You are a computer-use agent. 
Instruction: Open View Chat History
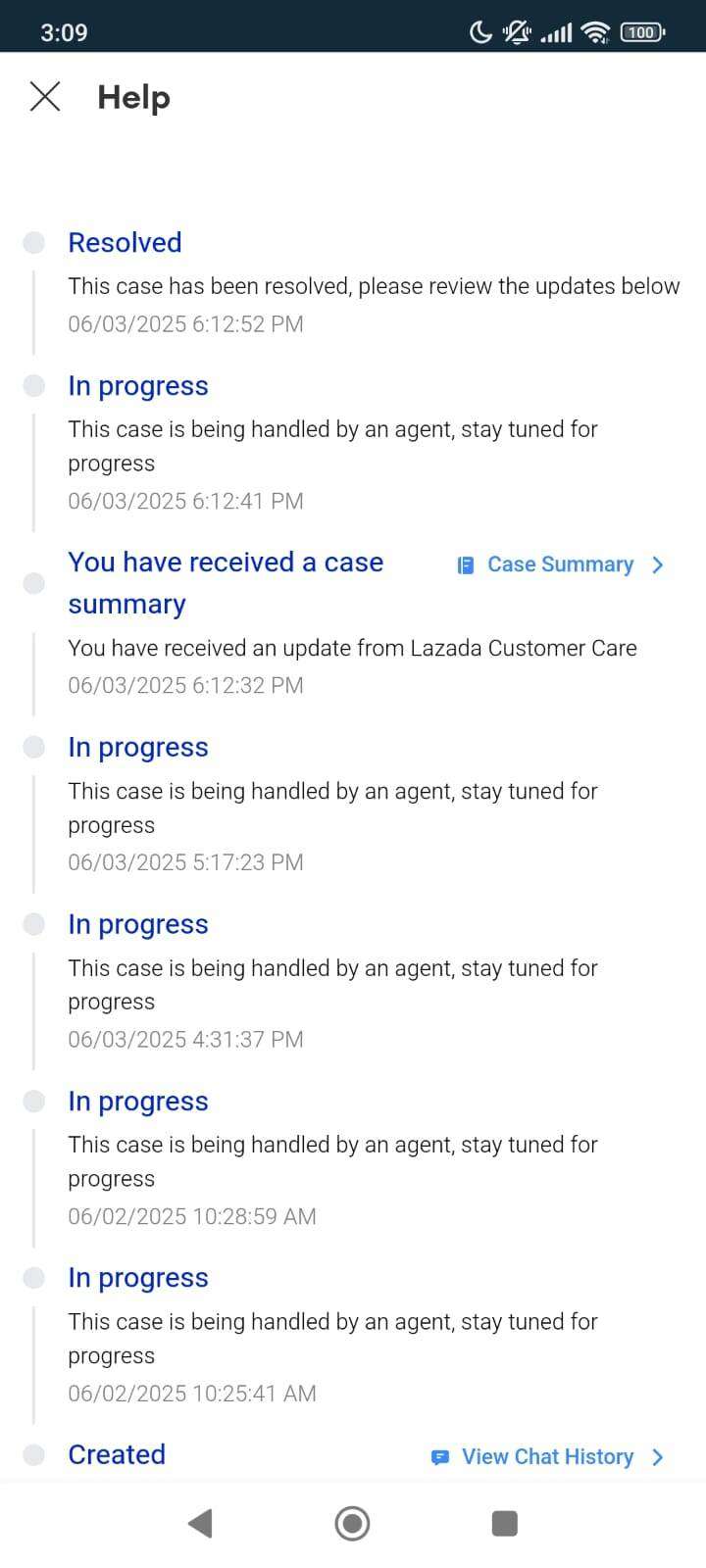pos(548,1457)
